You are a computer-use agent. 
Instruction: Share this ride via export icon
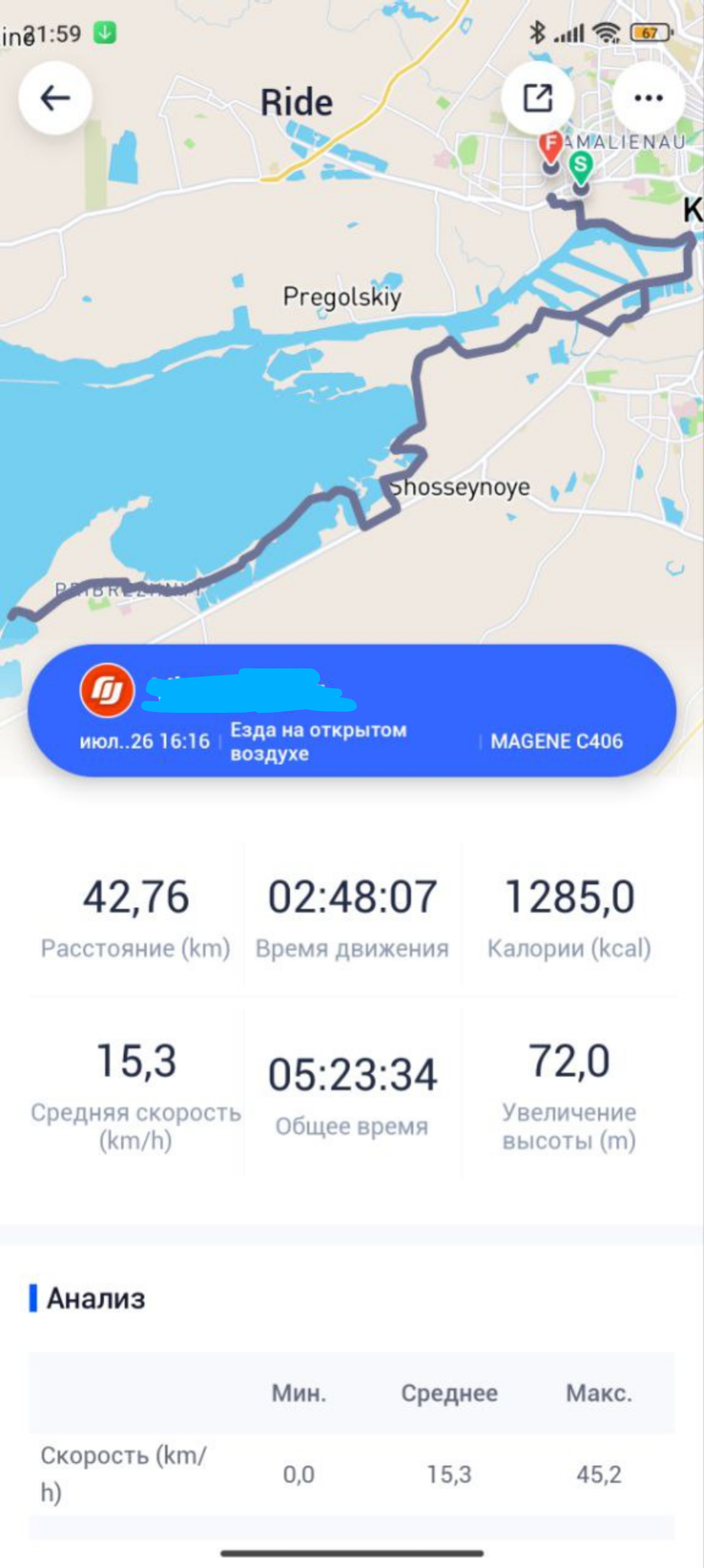[x=537, y=98]
